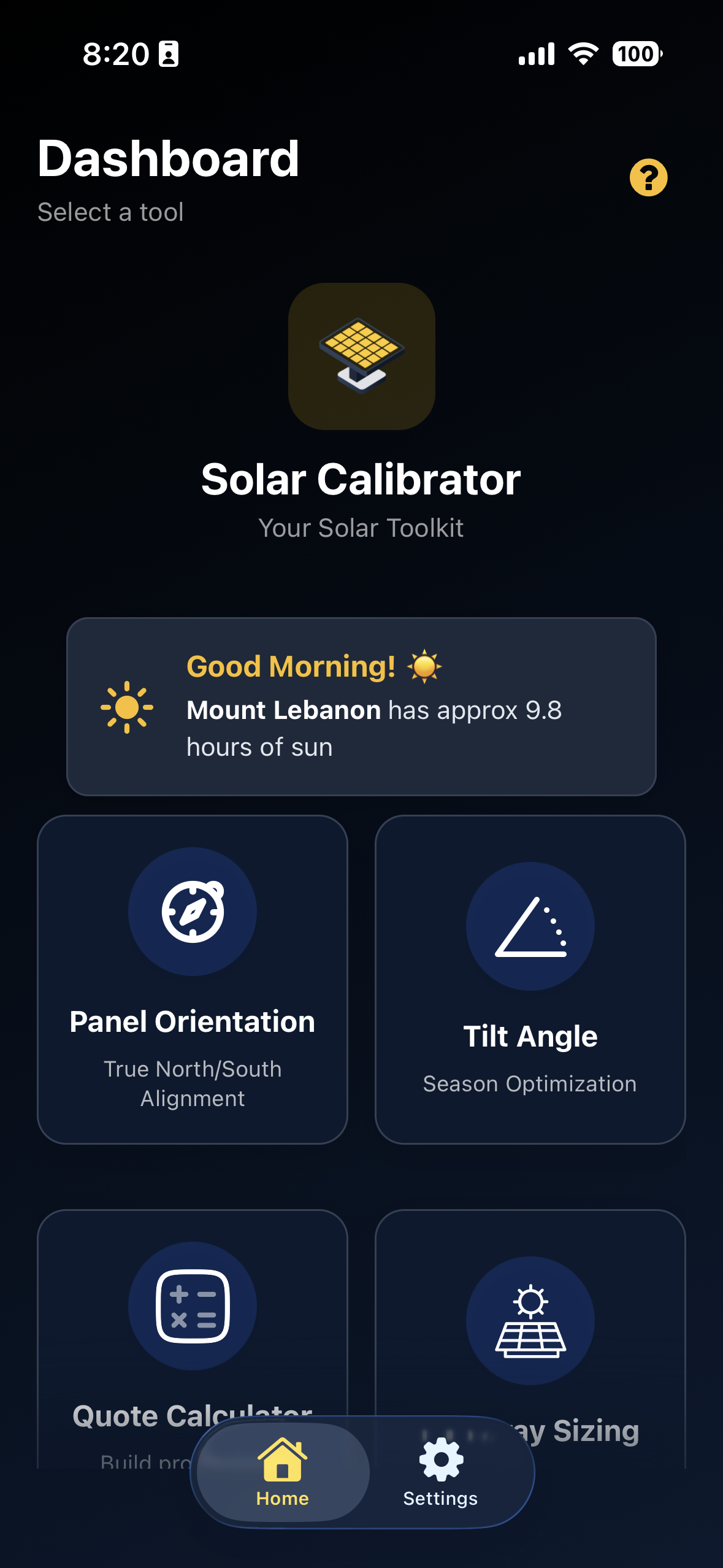Stay on the Home tab
The width and height of the screenshot is (723, 1568).
[x=283, y=1472]
